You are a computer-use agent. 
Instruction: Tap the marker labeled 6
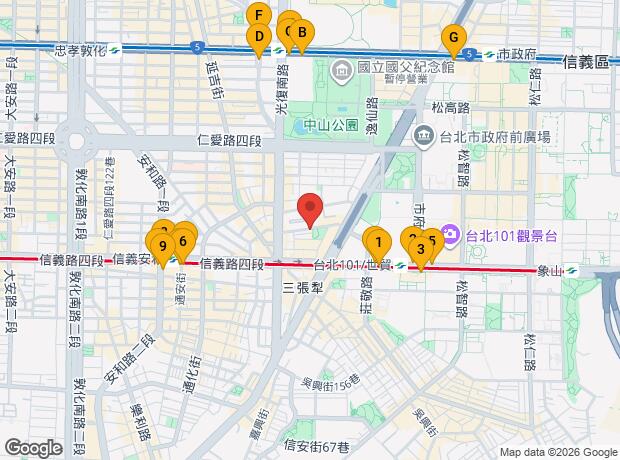coord(182,240)
